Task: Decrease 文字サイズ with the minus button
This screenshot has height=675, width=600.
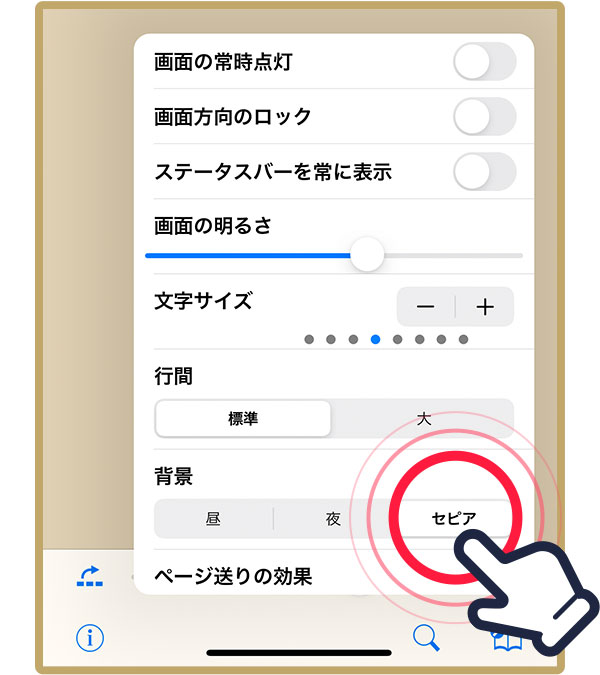Action: pos(426,307)
